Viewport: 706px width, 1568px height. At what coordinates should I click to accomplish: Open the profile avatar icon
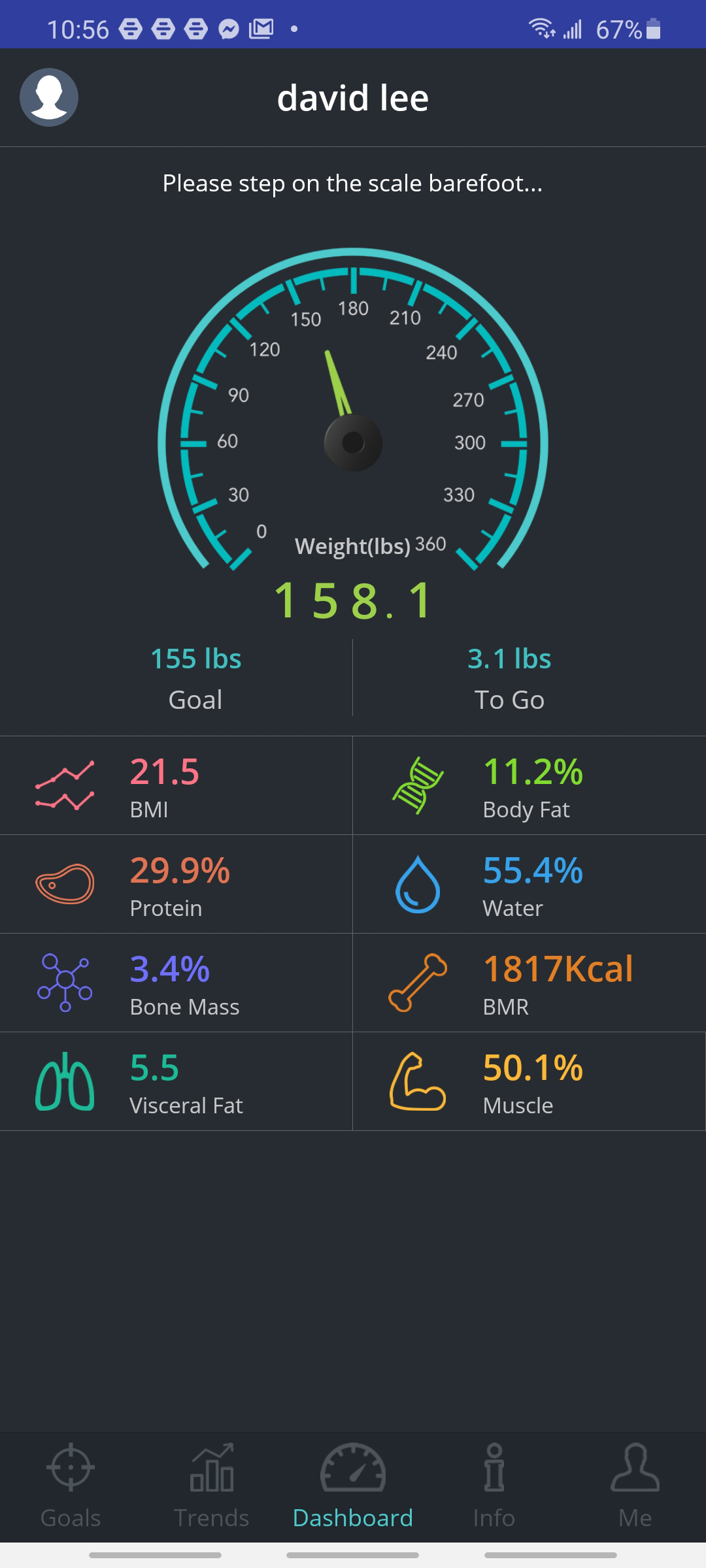coord(49,97)
